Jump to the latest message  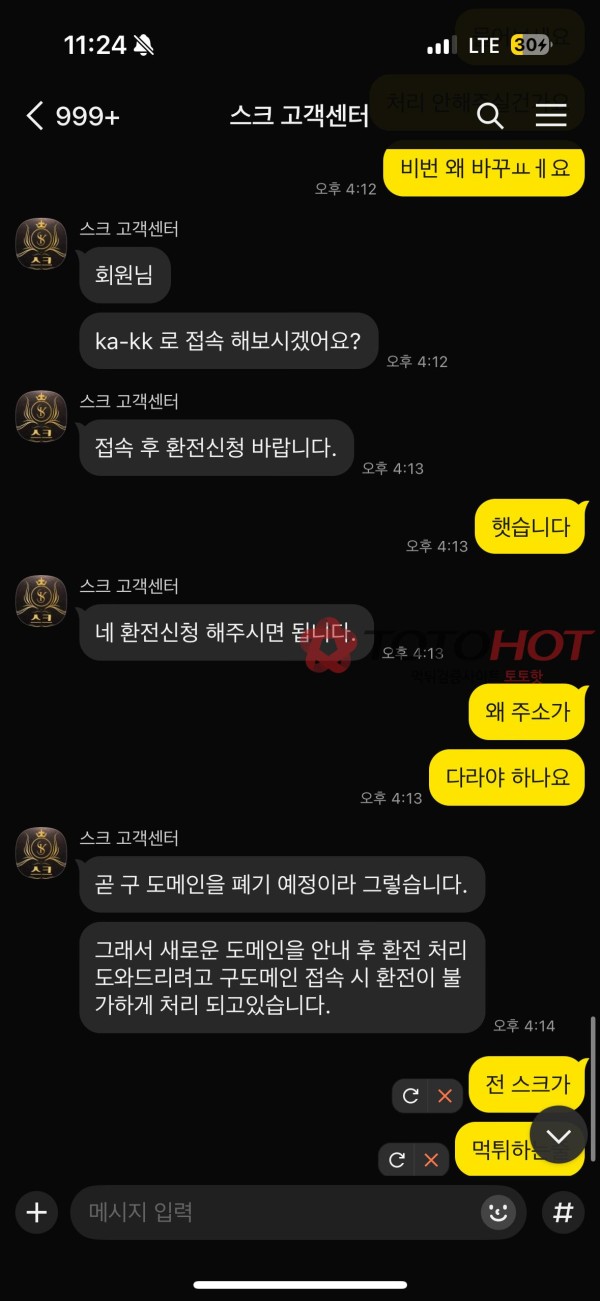pyautogui.click(x=558, y=1135)
